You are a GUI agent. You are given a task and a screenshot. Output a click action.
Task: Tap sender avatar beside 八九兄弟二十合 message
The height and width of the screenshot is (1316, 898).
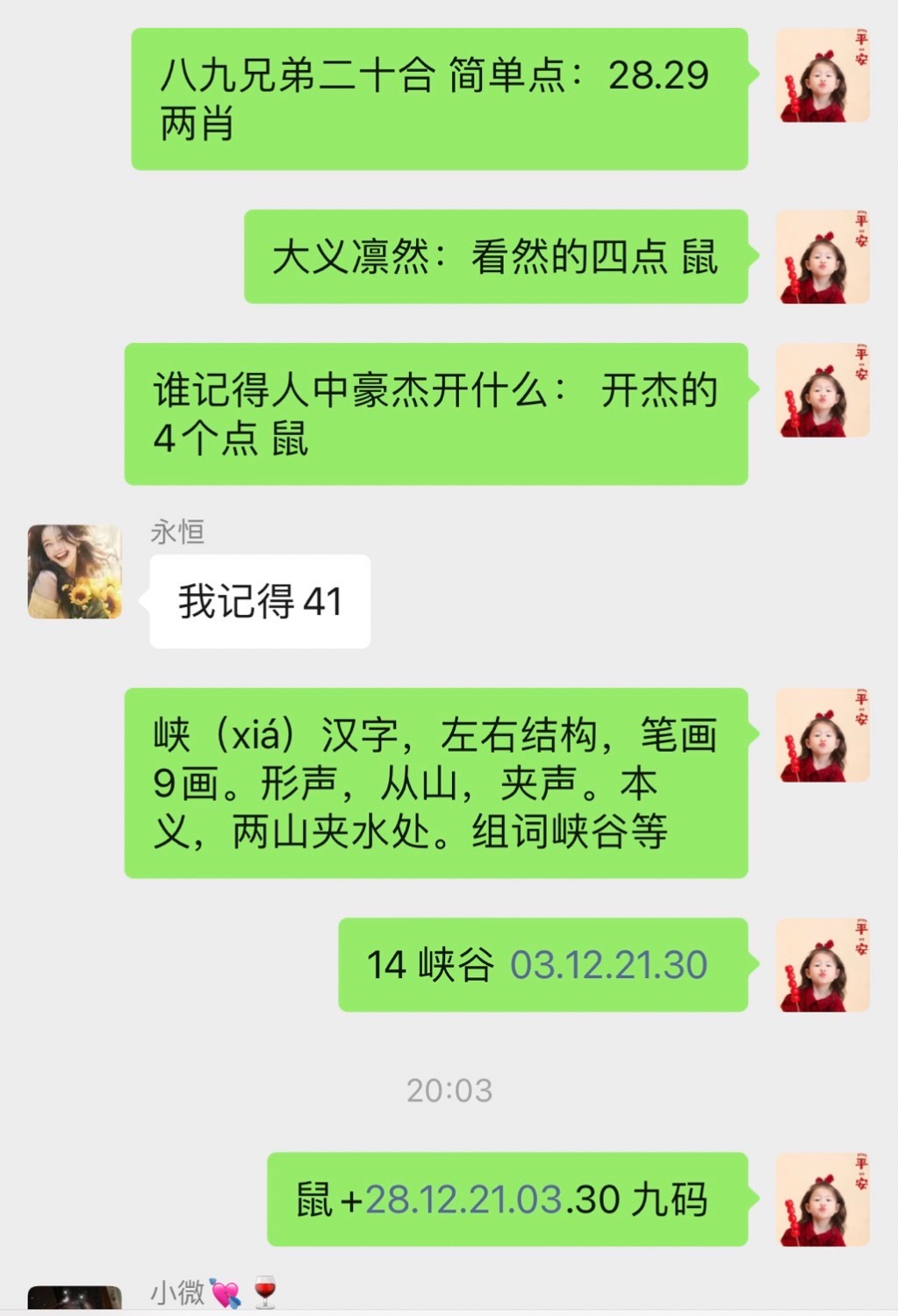point(823,75)
